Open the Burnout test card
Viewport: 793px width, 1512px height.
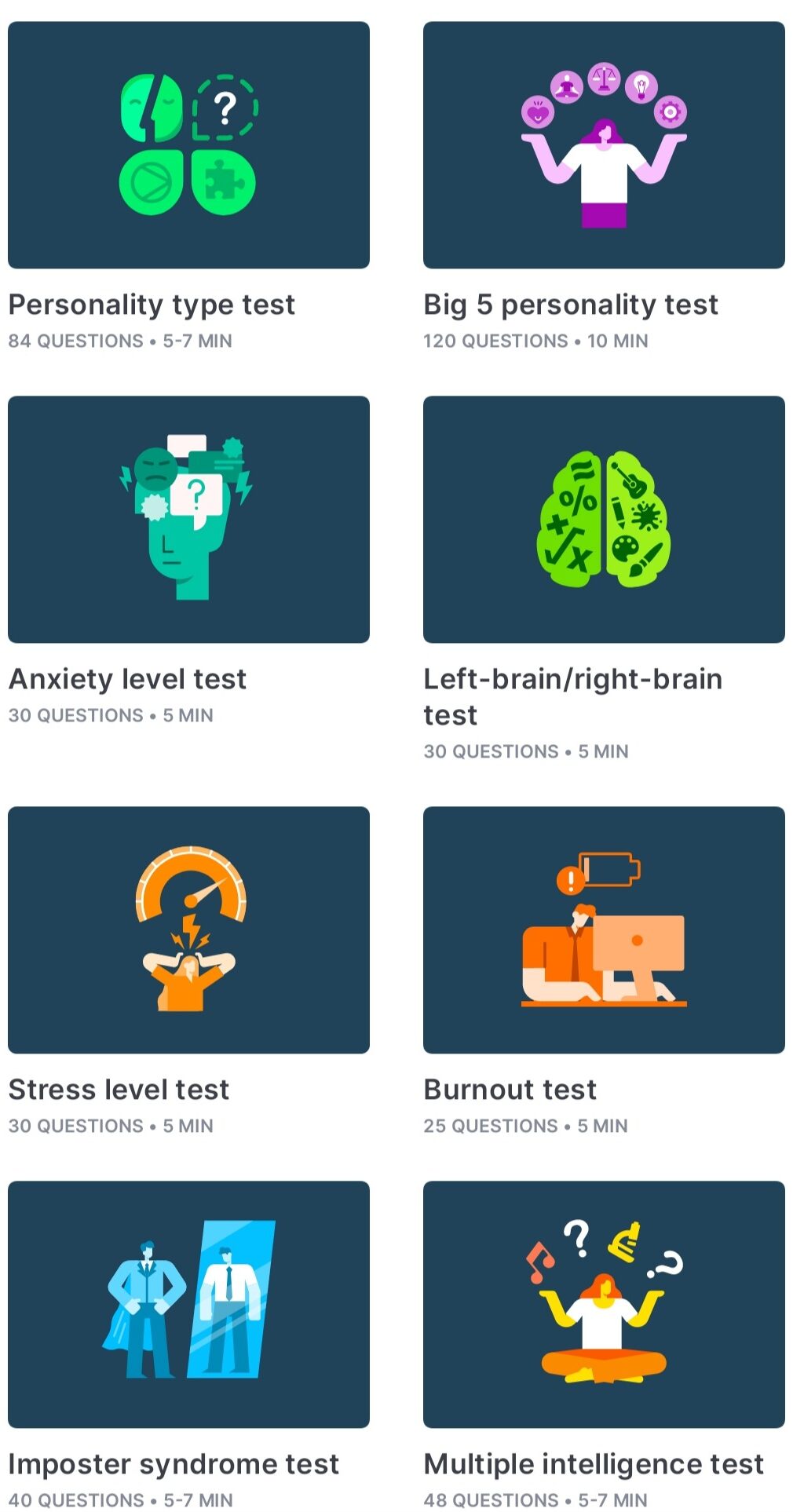pyautogui.click(x=604, y=930)
